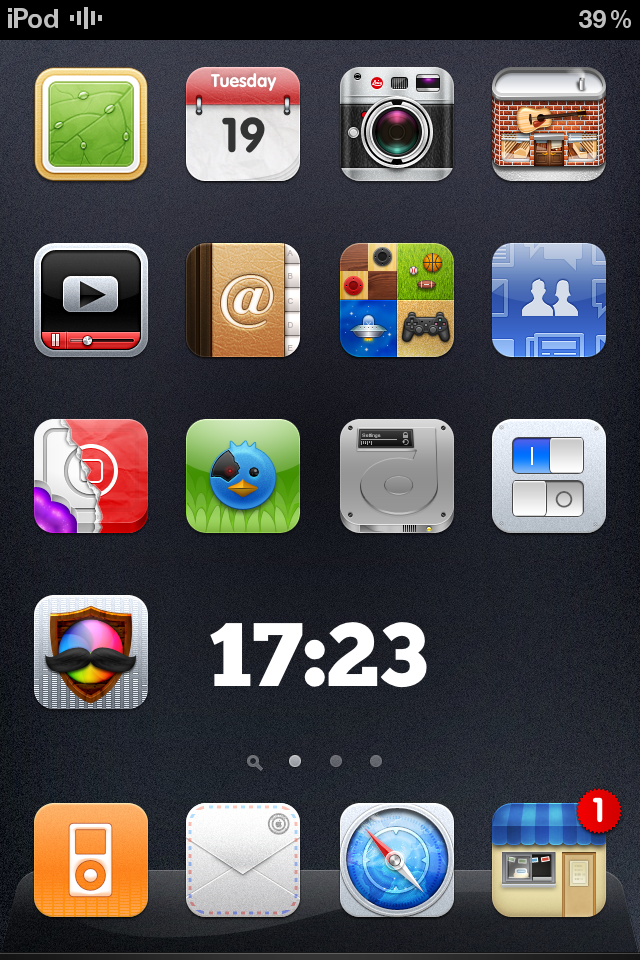Open the video player app icon

click(91, 300)
